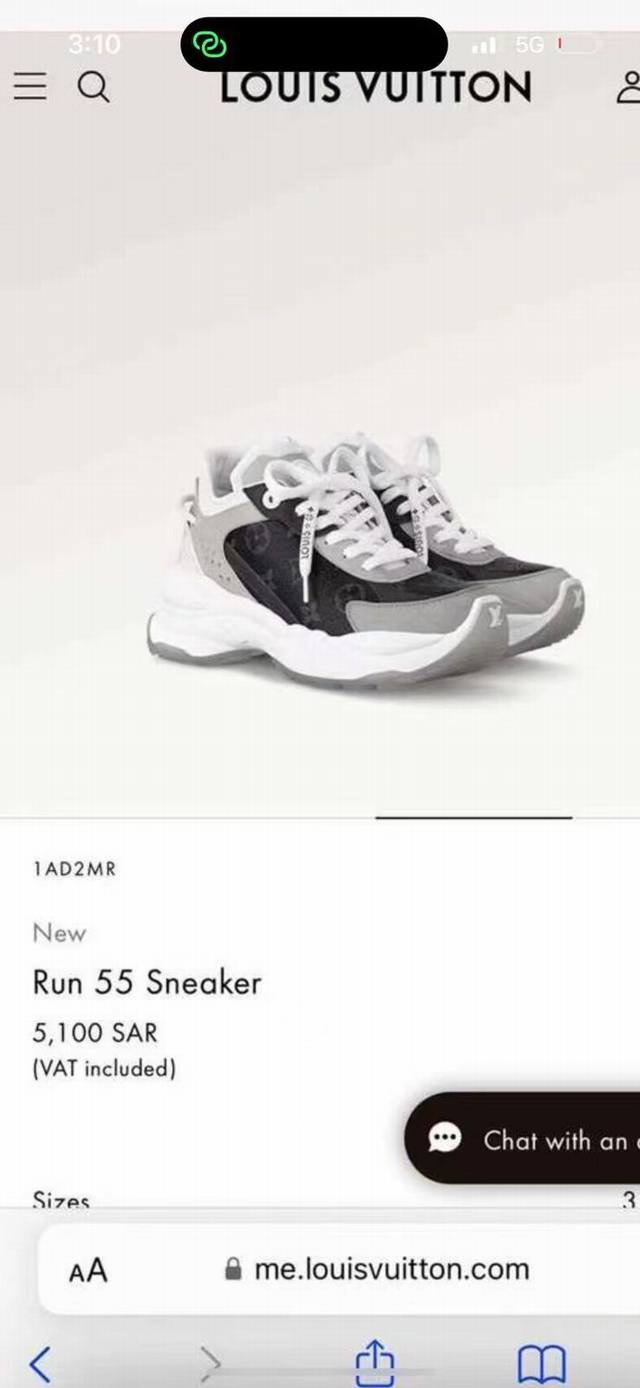Open the Run 55 Sneaker product image
The image size is (640, 1388).
tap(365, 560)
